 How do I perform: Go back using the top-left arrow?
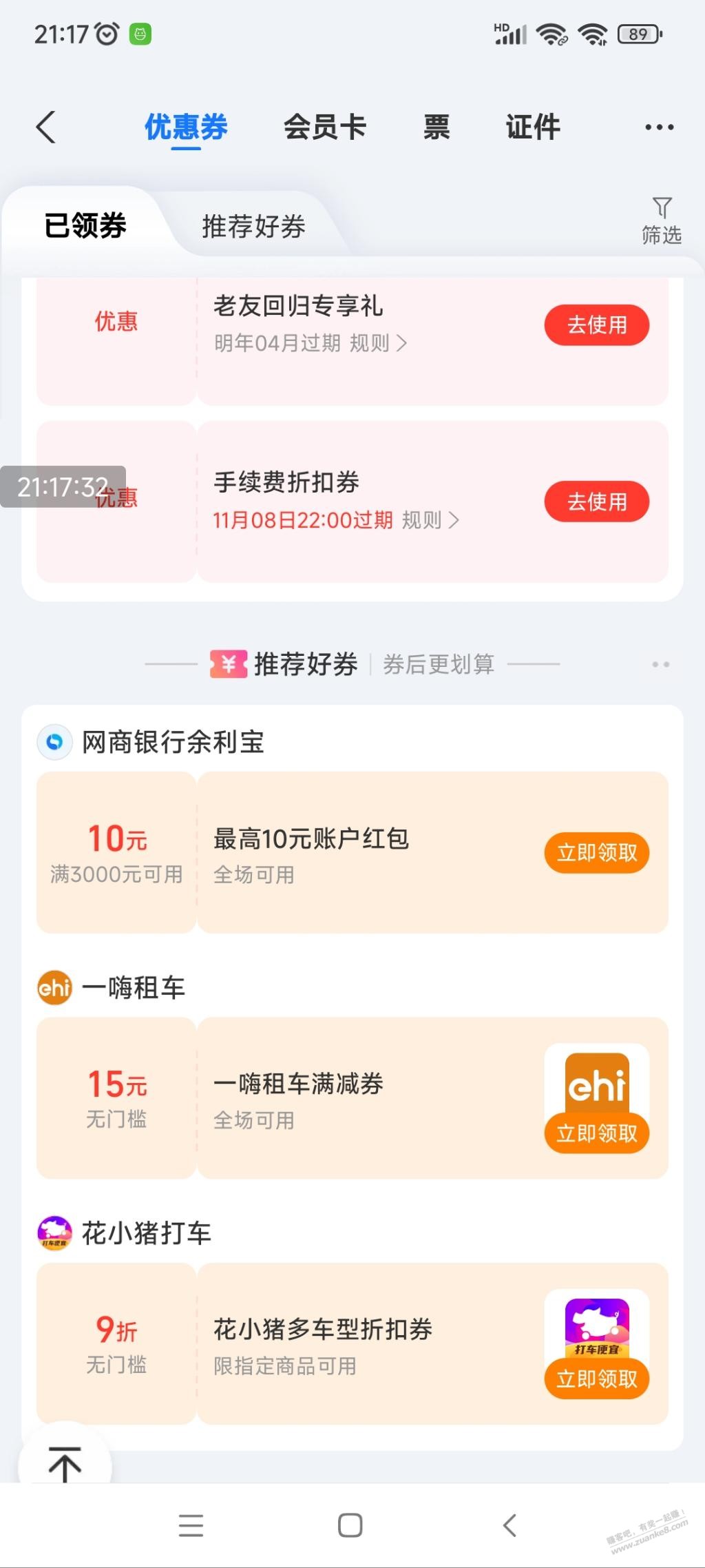click(46, 127)
